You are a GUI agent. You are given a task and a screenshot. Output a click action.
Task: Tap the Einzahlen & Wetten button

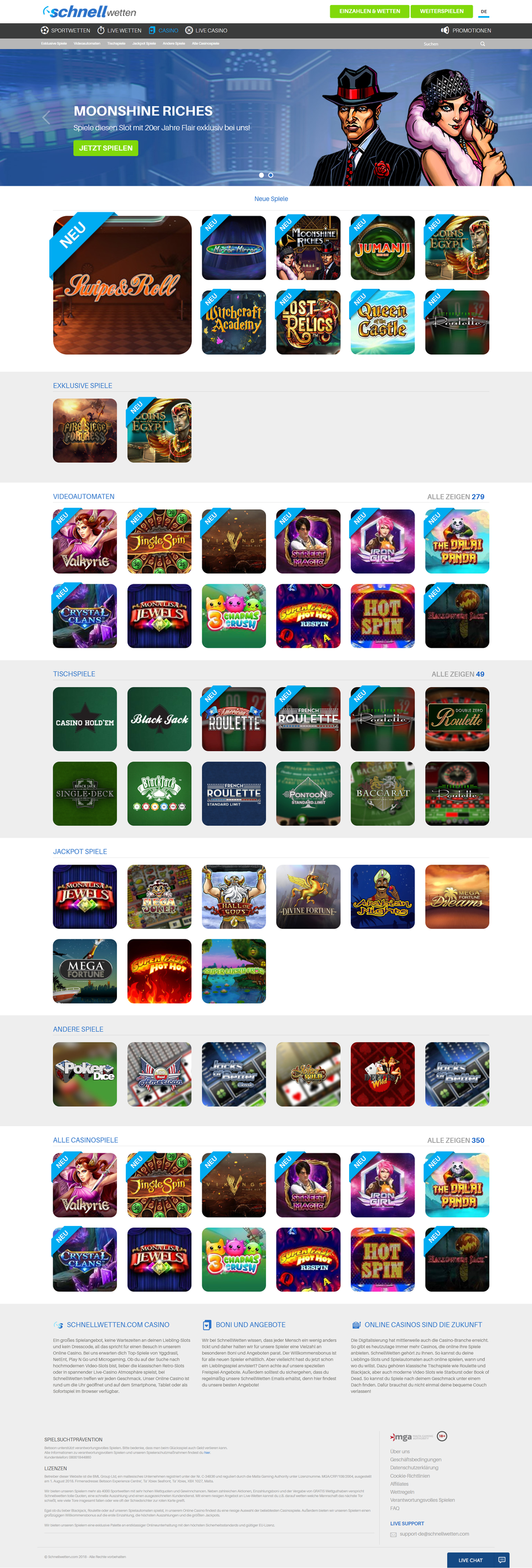tap(370, 11)
